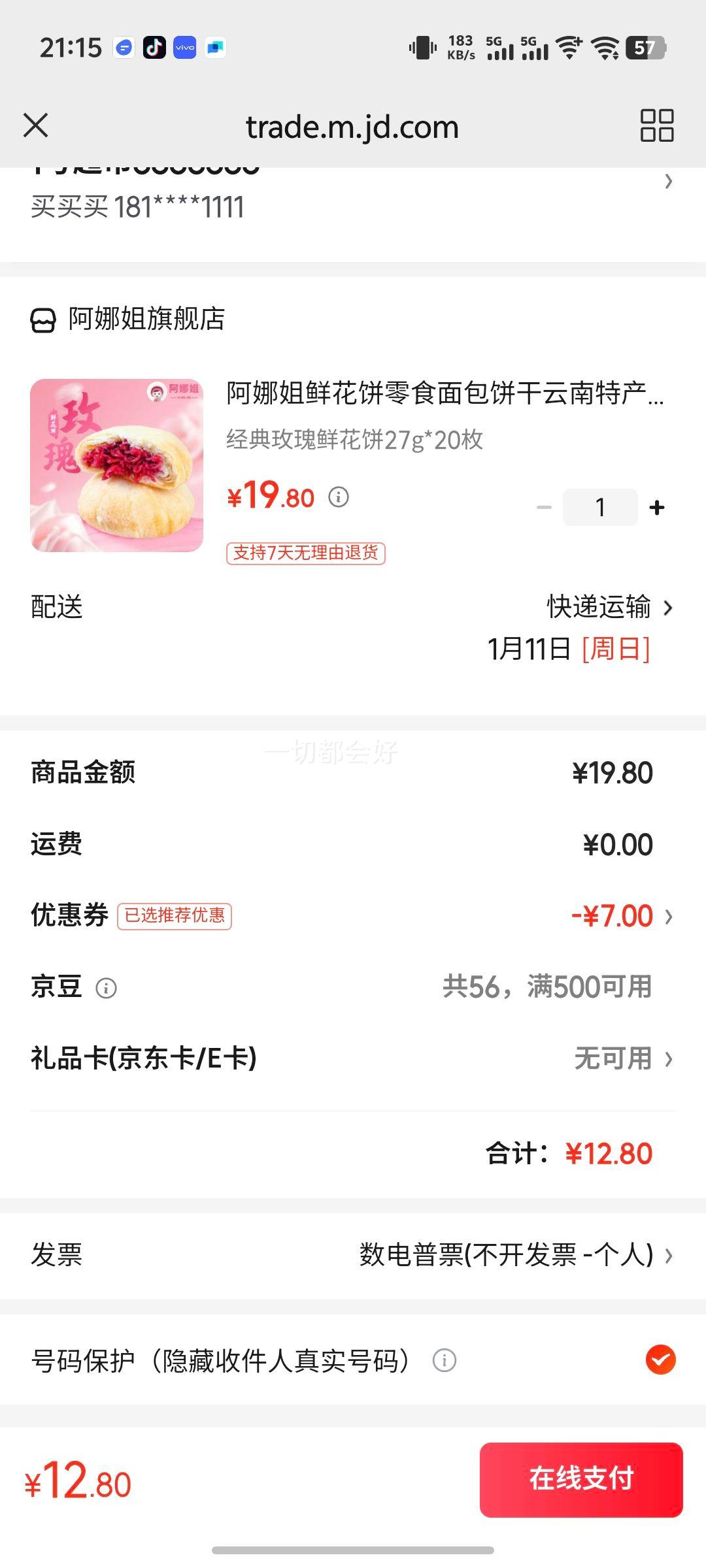Increase the item quantity by one
Screen dimensions: 706x1568
[657, 508]
